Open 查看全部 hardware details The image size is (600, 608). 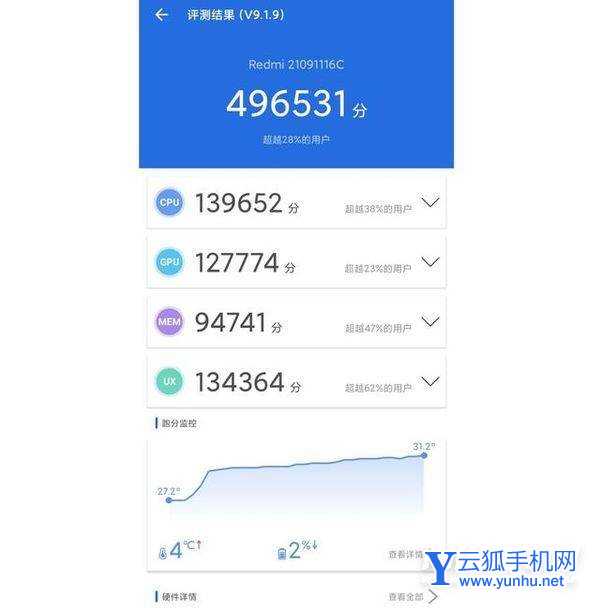(413, 597)
